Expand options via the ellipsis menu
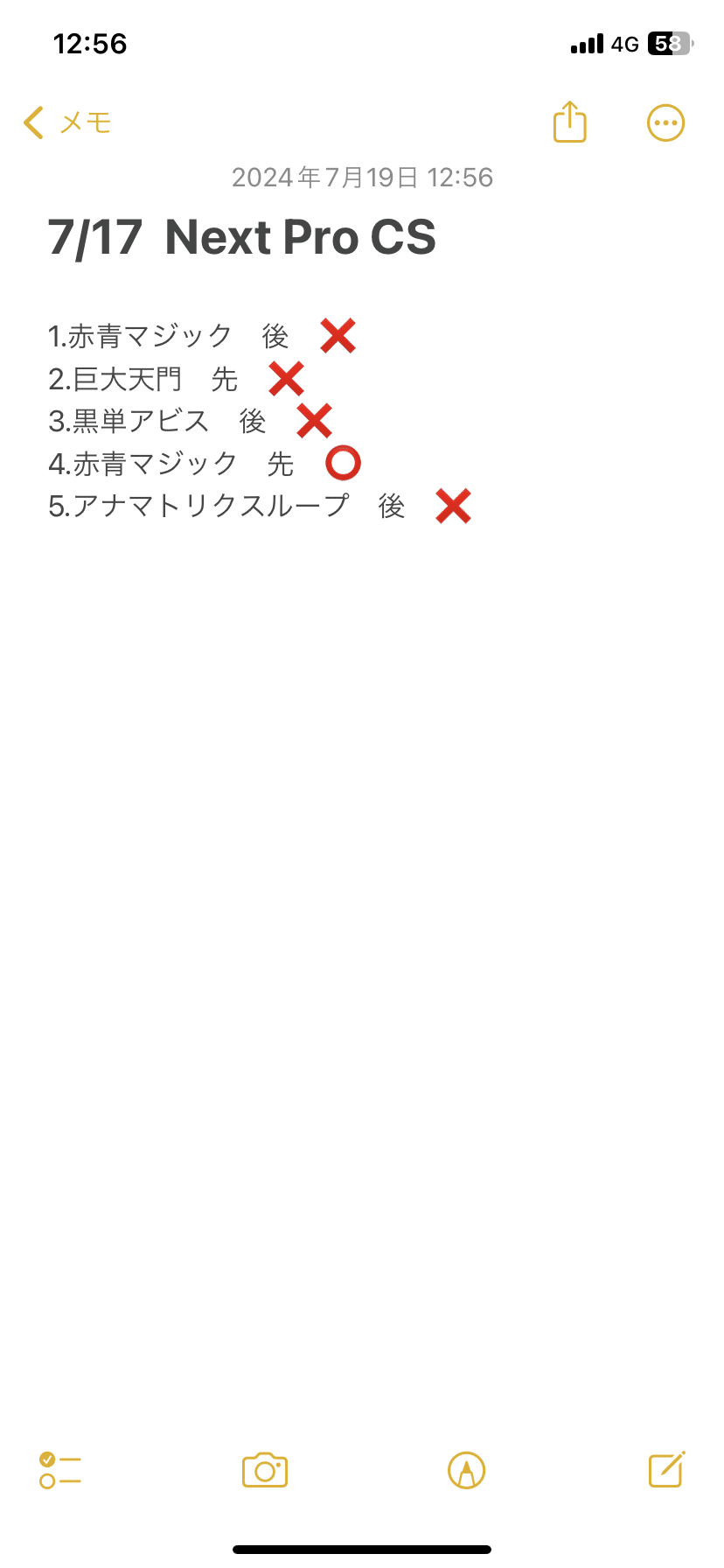 pyautogui.click(x=665, y=122)
